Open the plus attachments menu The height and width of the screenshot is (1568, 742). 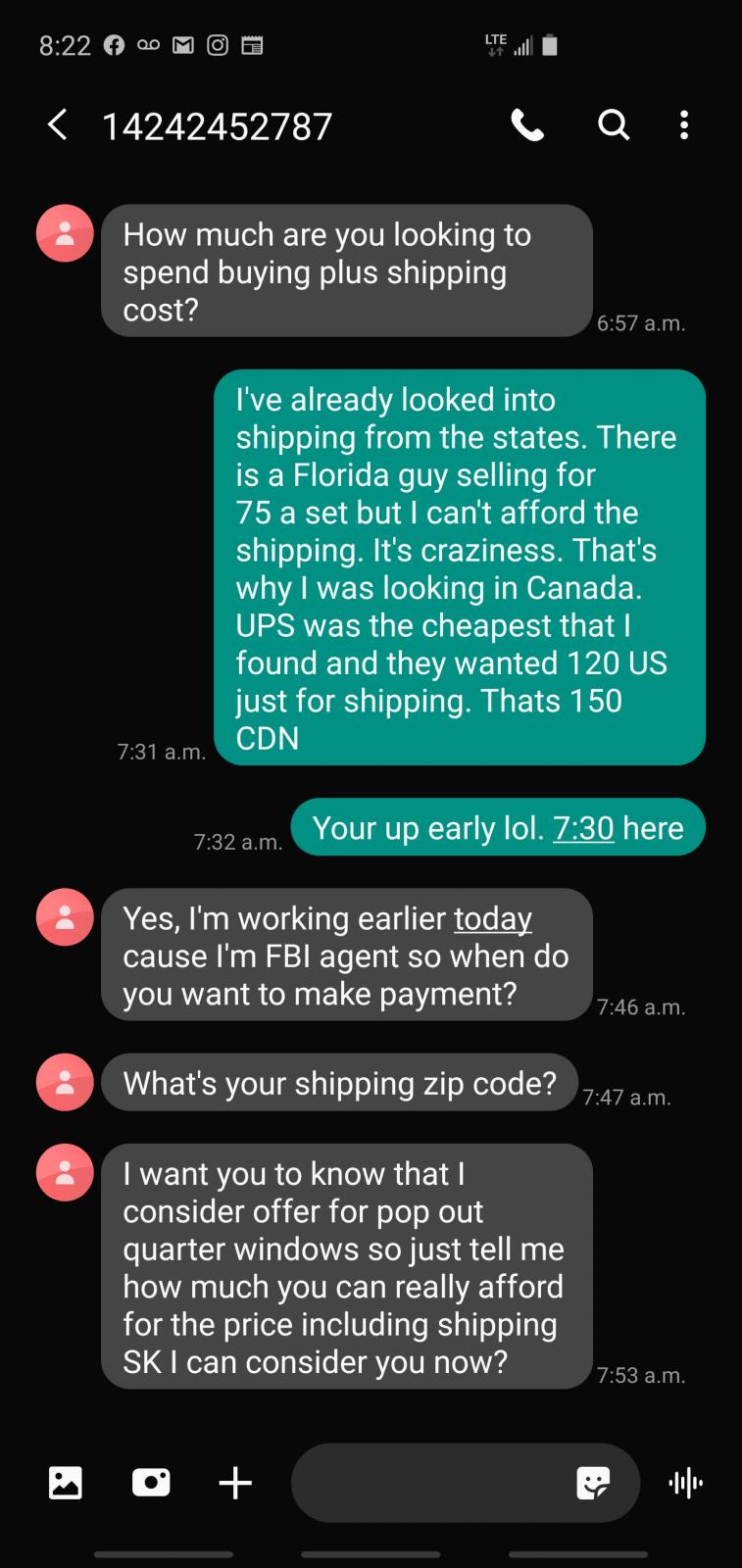(235, 1482)
